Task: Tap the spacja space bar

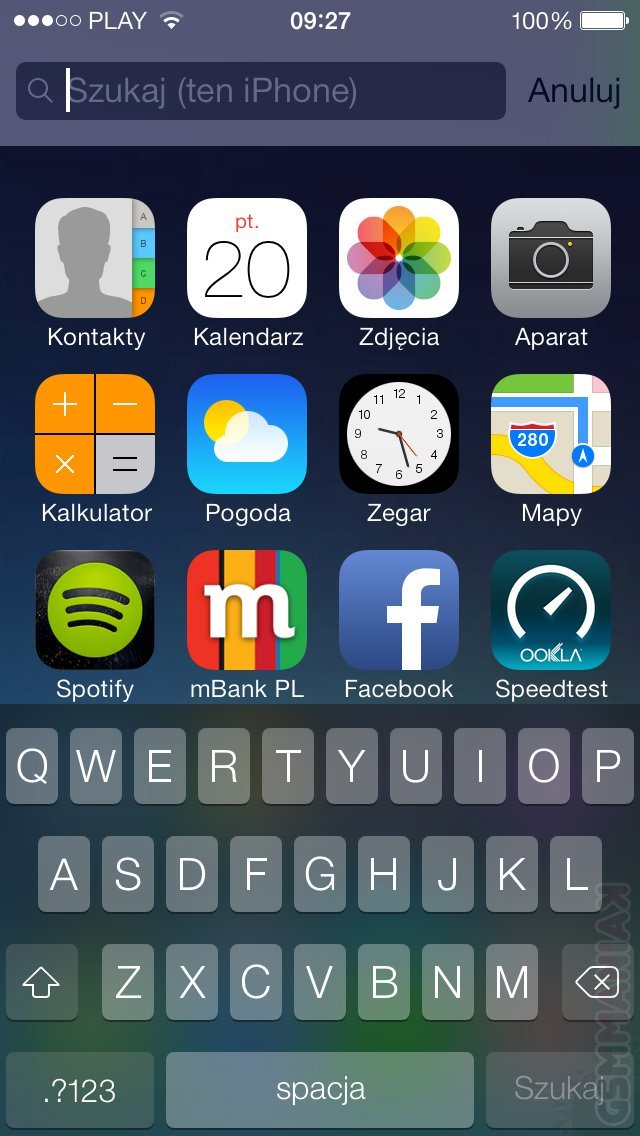Action: (320, 1089)
